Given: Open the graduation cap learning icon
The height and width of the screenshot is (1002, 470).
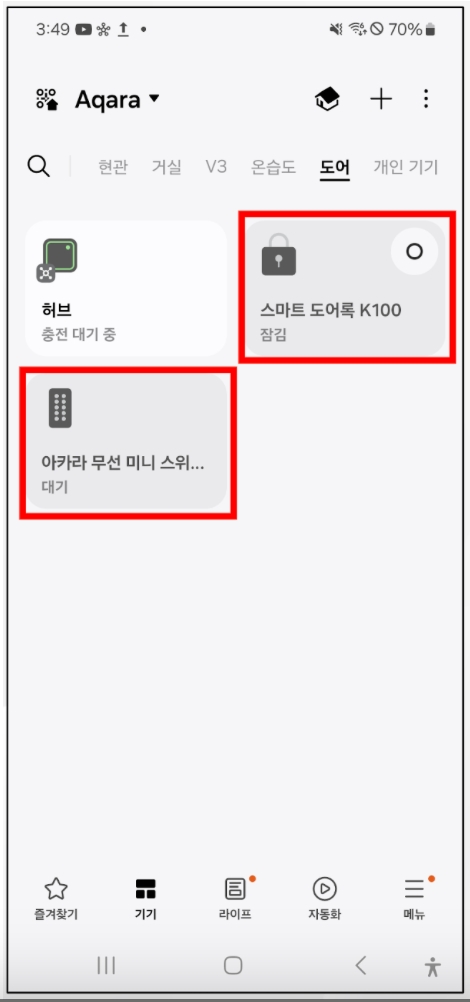Looking at the screenshot, I should 327,99.
